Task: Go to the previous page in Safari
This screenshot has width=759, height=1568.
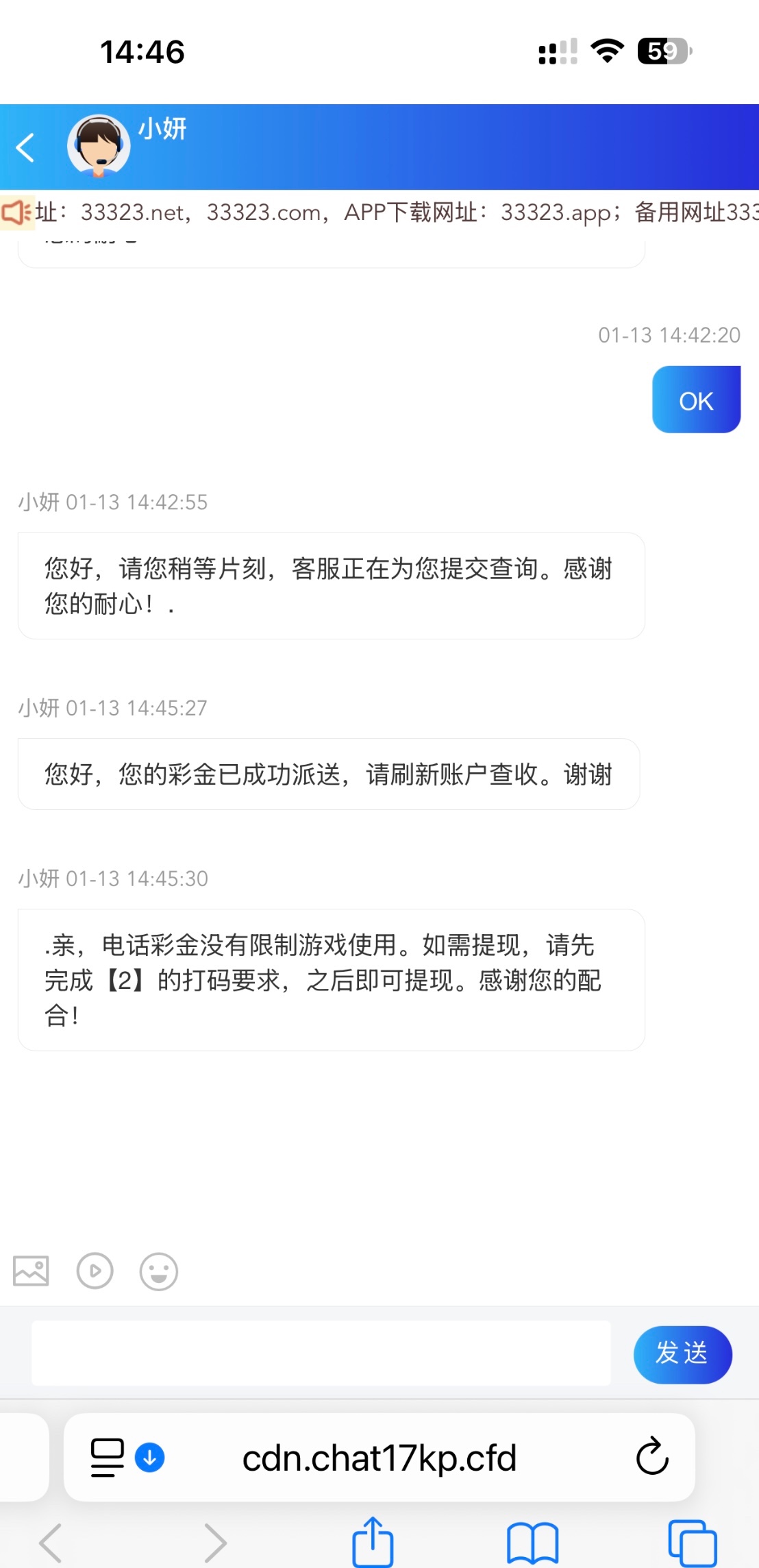Action: pyautogui.click(x=51, y=1543)
